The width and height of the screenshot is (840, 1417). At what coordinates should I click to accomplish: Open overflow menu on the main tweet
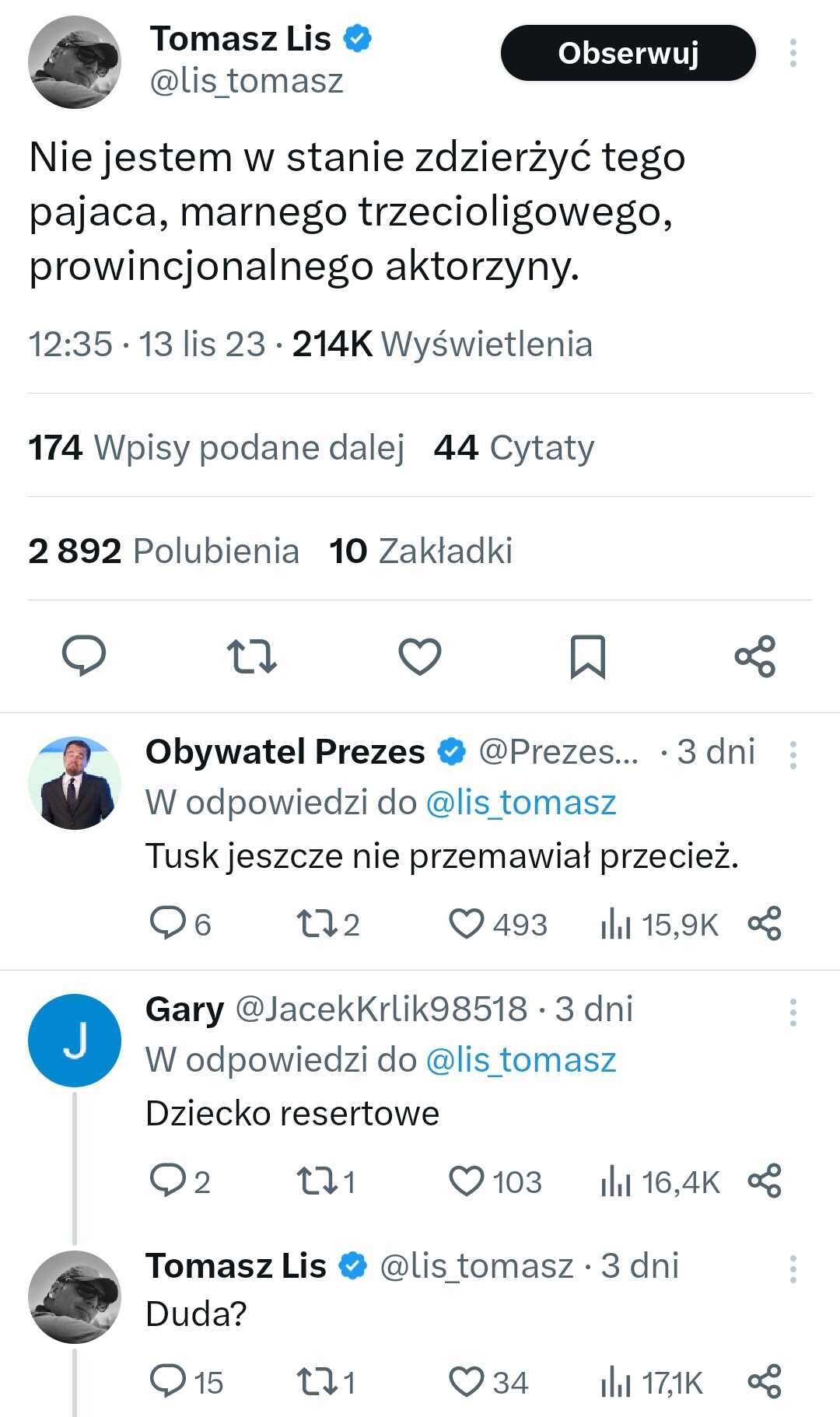pos(793,53)
